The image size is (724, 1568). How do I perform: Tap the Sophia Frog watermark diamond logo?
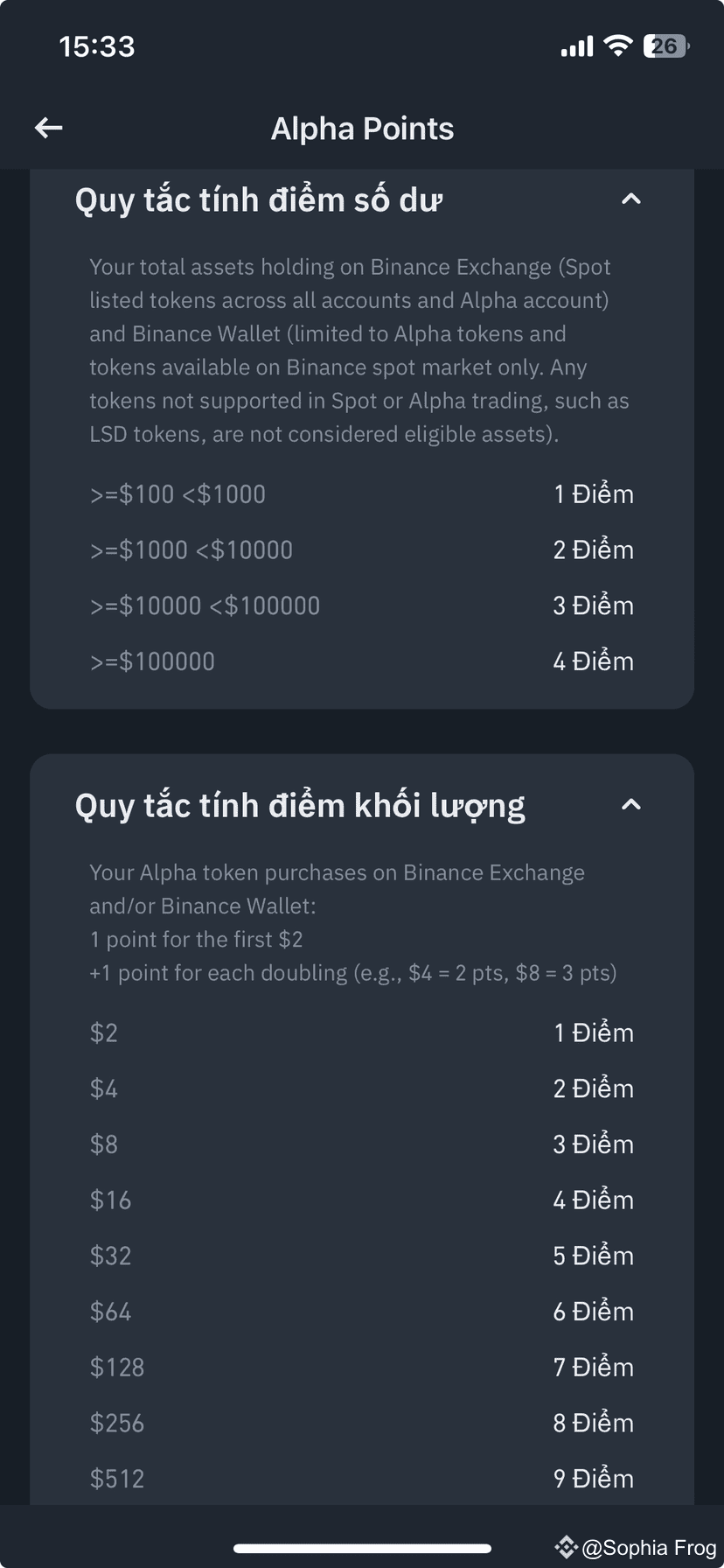(567, 1544)
